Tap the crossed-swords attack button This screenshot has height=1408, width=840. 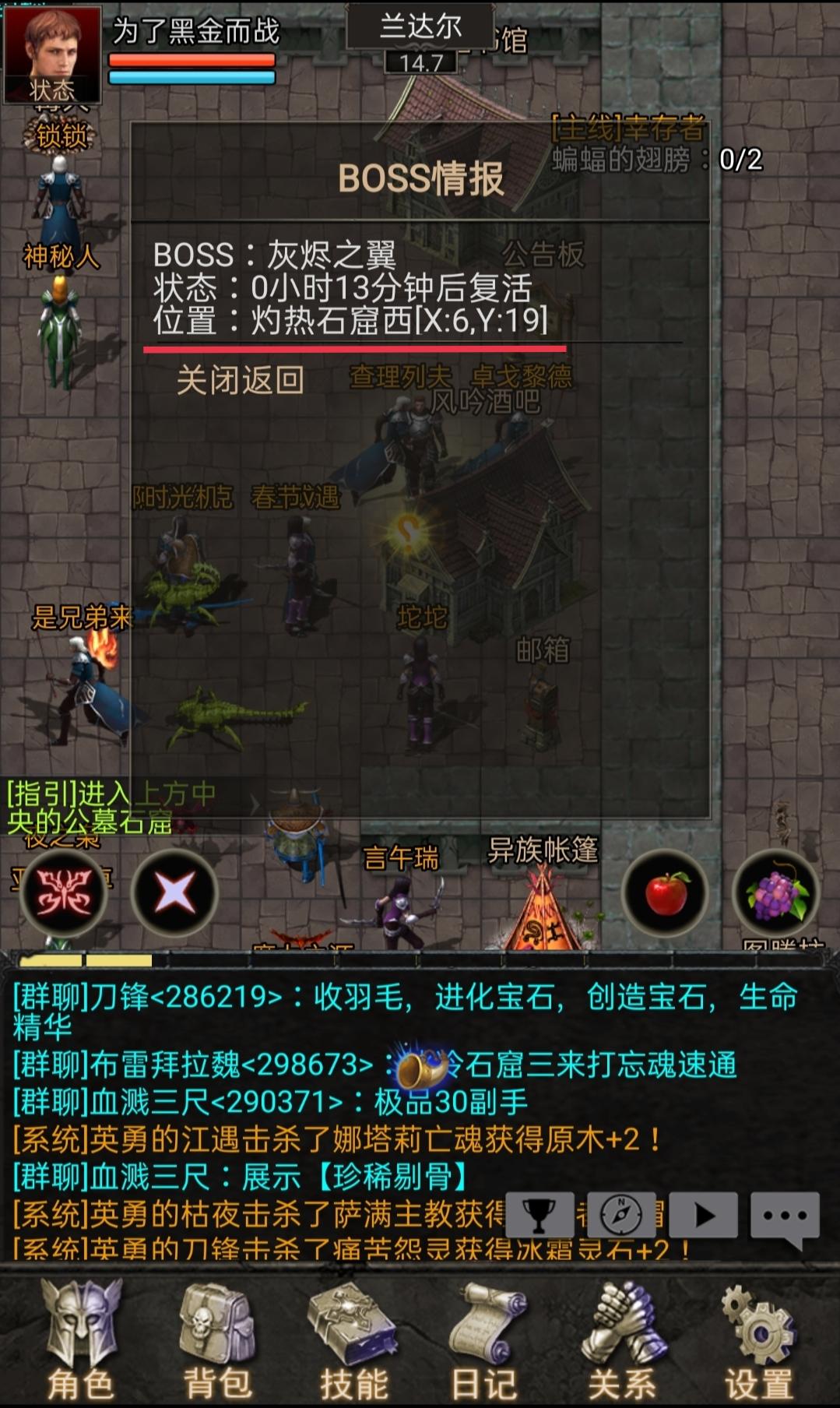point(174,892)
